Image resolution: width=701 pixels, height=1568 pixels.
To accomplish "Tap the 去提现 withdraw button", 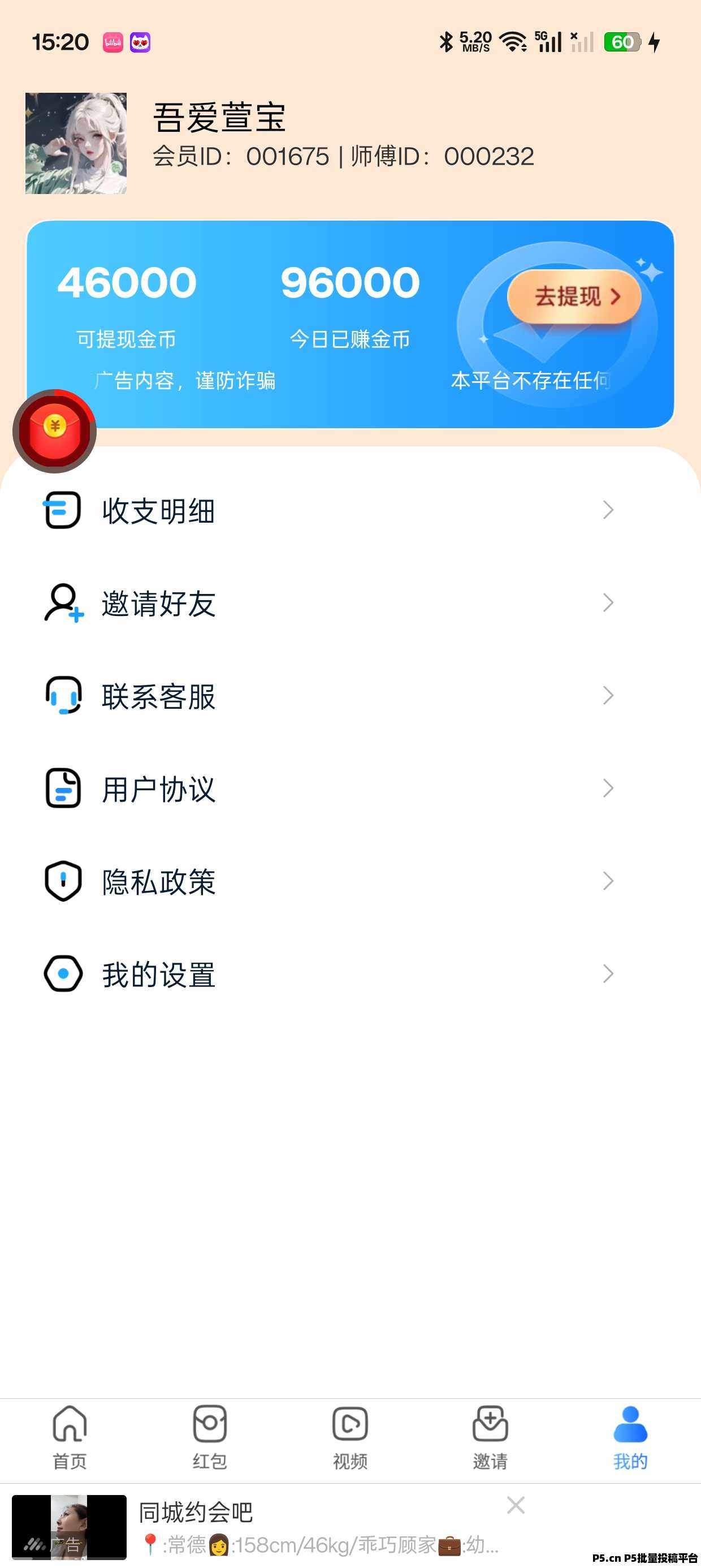I will tap(574, 297).
